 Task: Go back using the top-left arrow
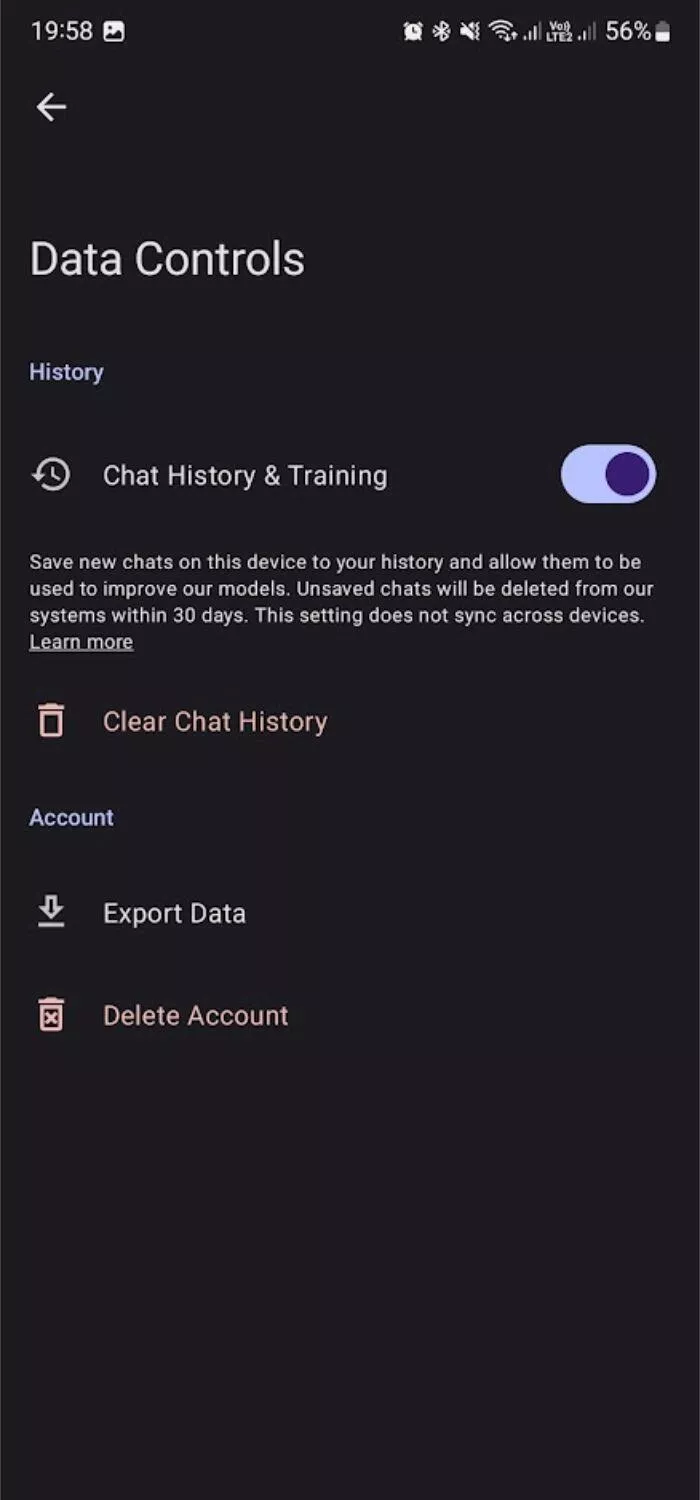51,107
